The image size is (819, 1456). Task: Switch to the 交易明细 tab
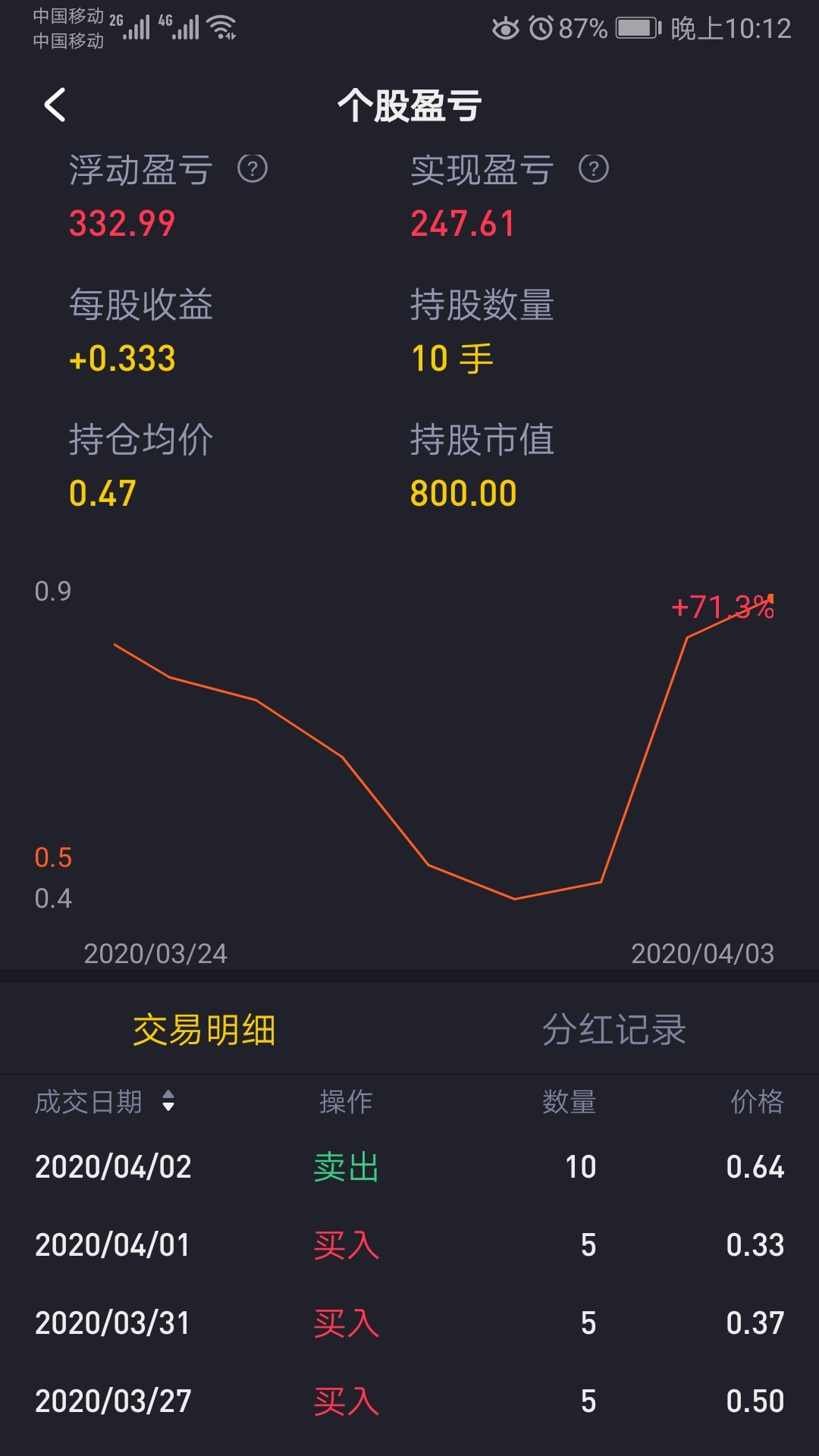click(x=204, y=1030)
